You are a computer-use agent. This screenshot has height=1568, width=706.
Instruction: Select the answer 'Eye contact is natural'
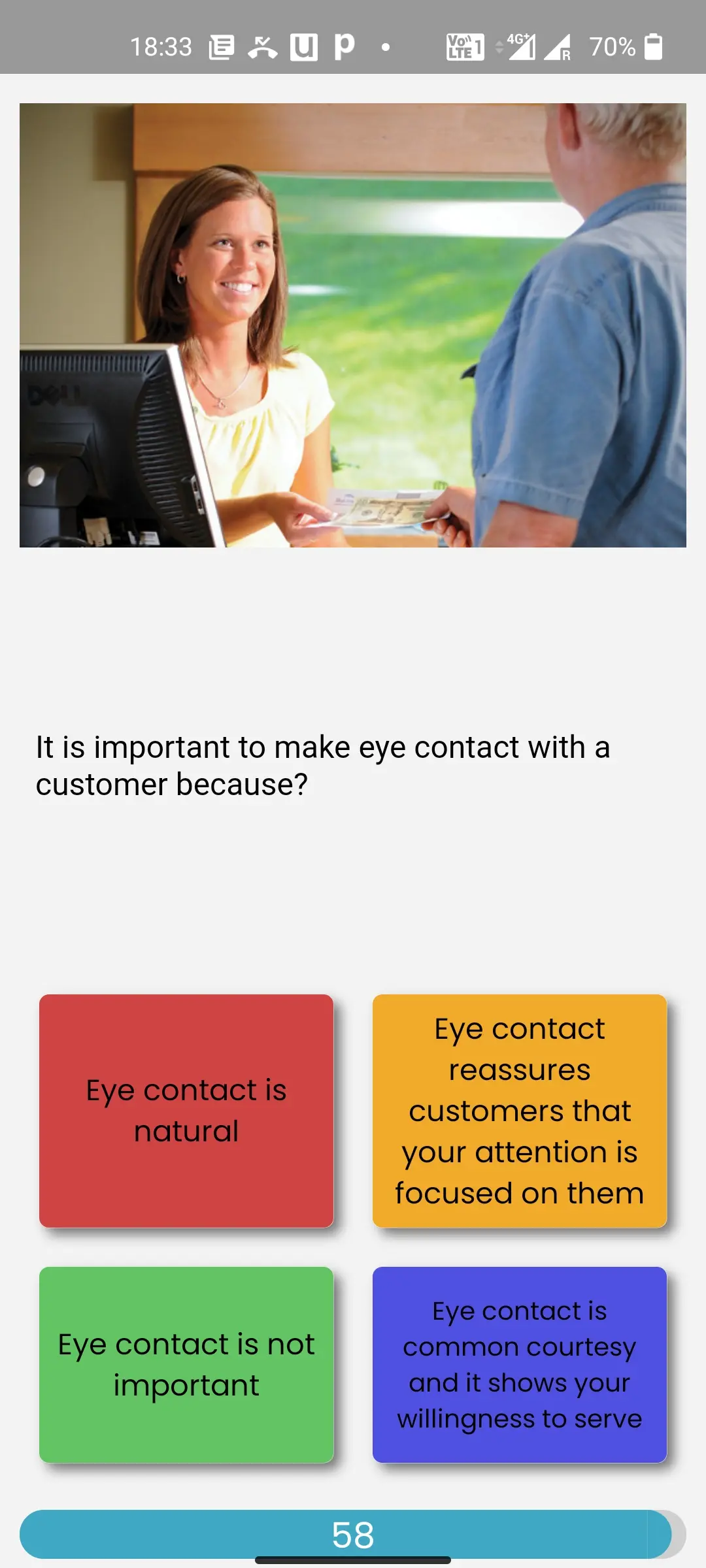186,1111
